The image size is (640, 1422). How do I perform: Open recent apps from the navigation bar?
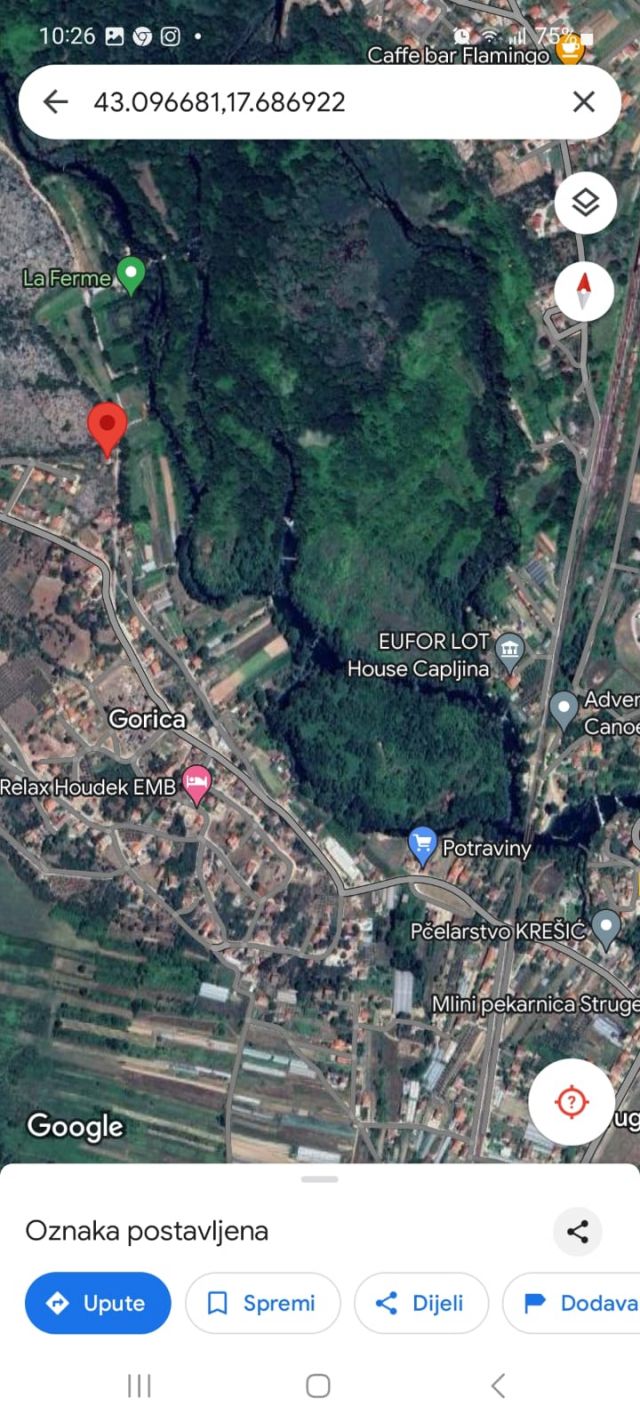pyautogui.click(x=139, y=1385)
